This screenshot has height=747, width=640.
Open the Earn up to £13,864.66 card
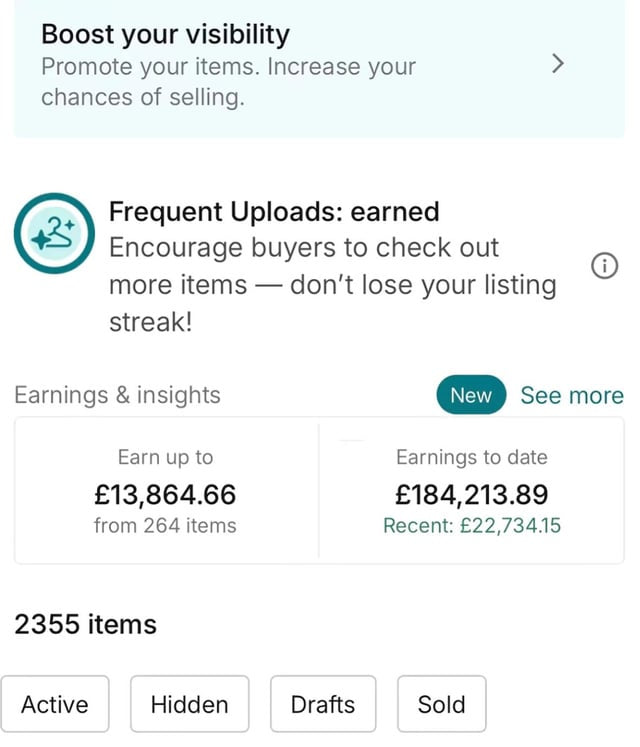(x=166, y=491)
